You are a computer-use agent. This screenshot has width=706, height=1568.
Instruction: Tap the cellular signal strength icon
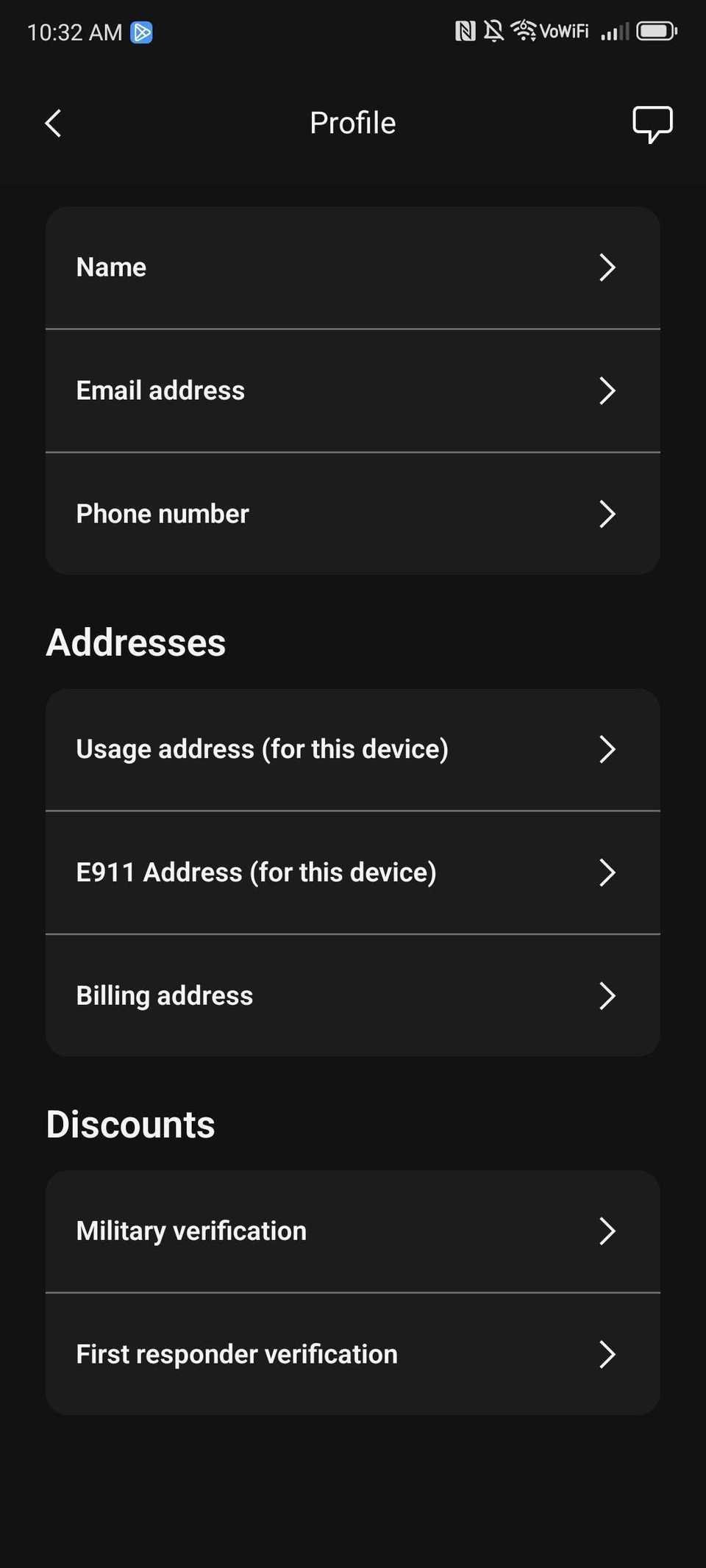click(x=615, y=32)
